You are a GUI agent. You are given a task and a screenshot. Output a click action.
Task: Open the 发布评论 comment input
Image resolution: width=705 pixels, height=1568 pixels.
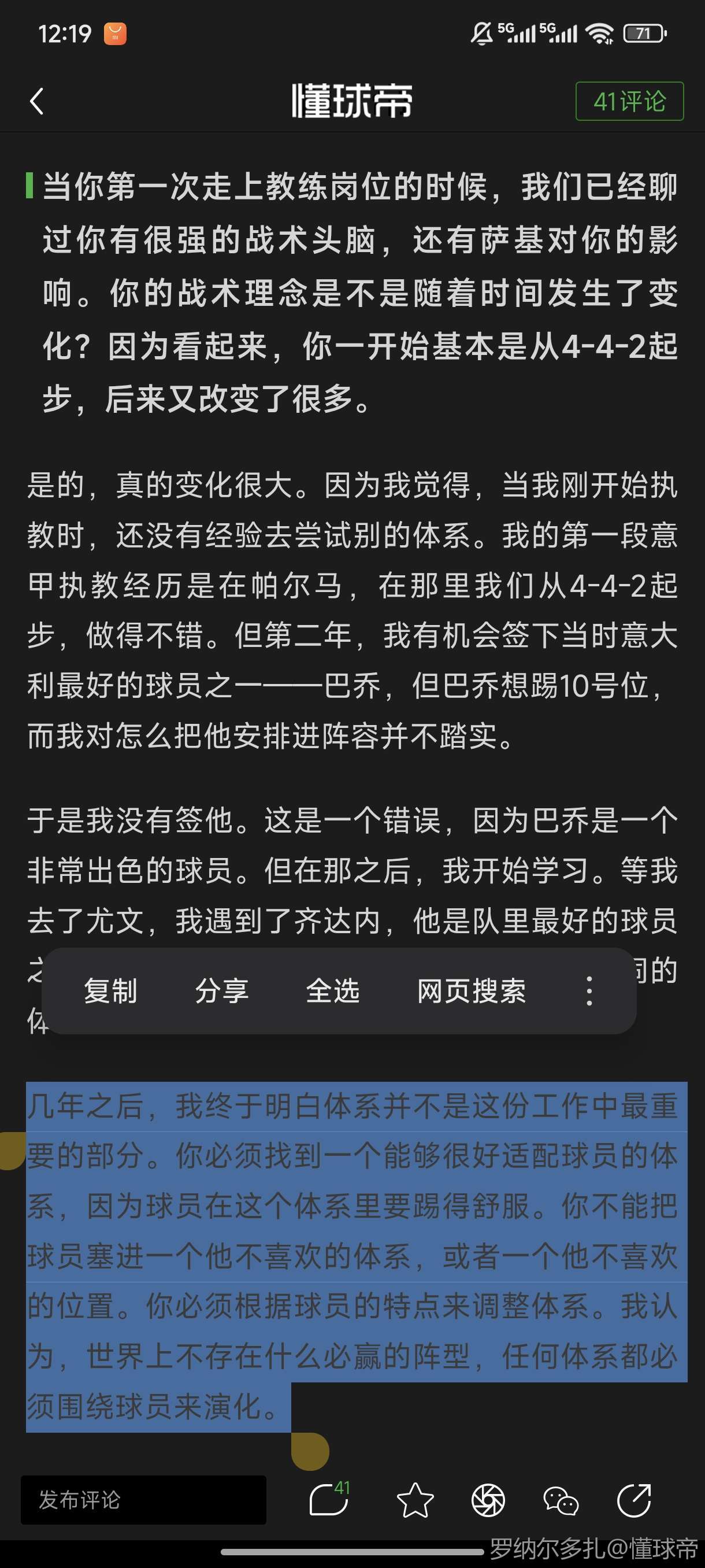[143, 1499]
